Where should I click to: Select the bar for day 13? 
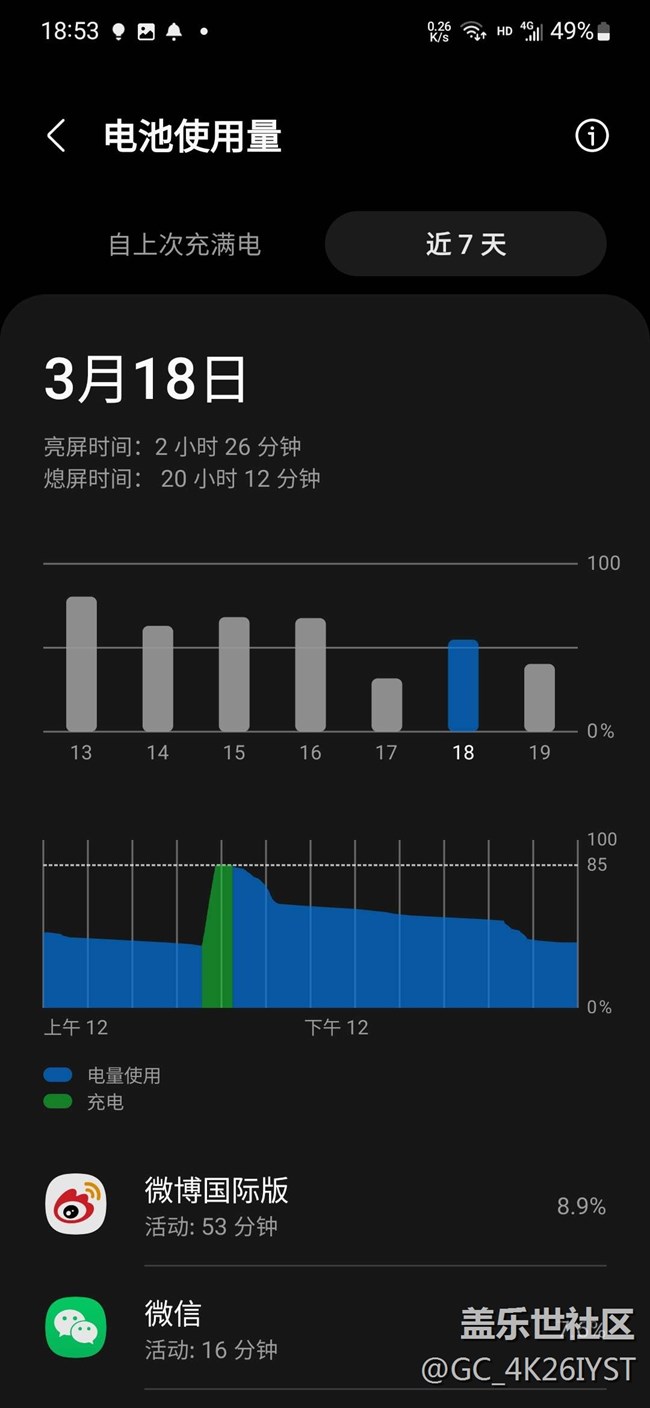pos(81,664)
